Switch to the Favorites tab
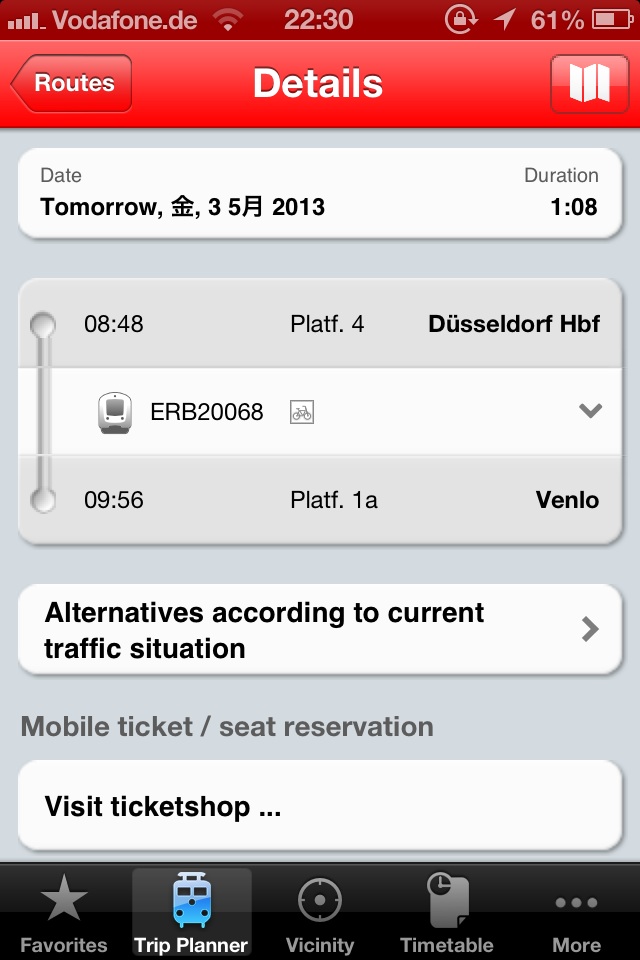The image size is (640, 960). click(x=64, y=912)
